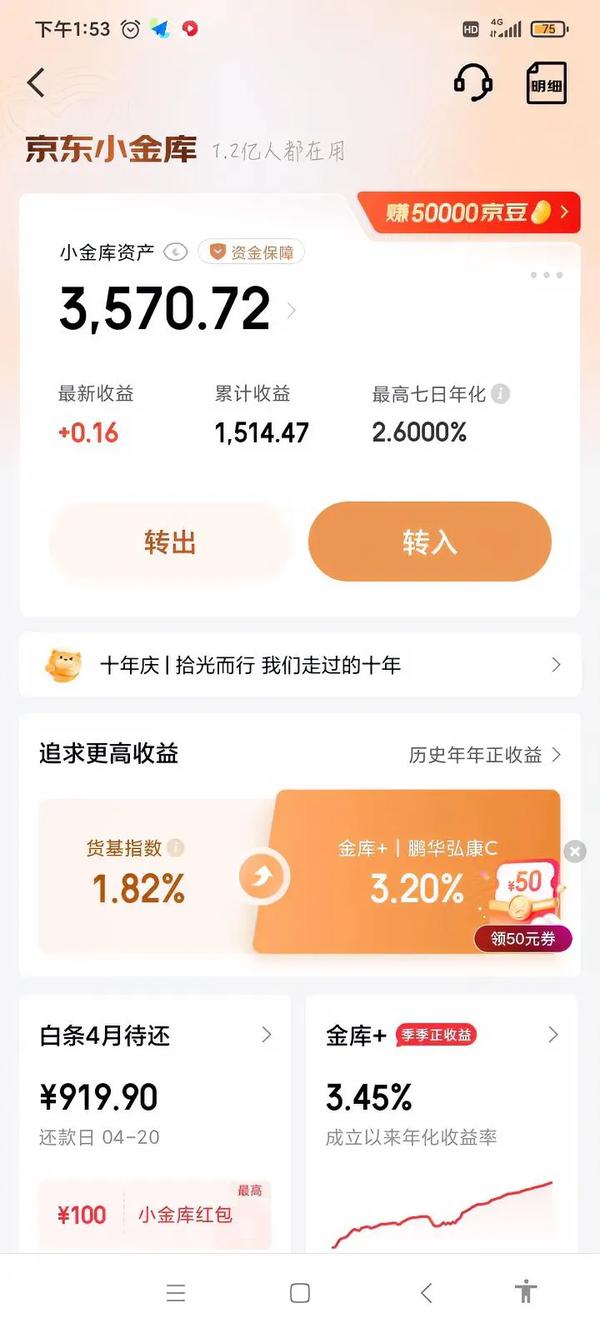The image size is (600, 1333).
Task: Open customer service headset icon
Action: (473, 83)
